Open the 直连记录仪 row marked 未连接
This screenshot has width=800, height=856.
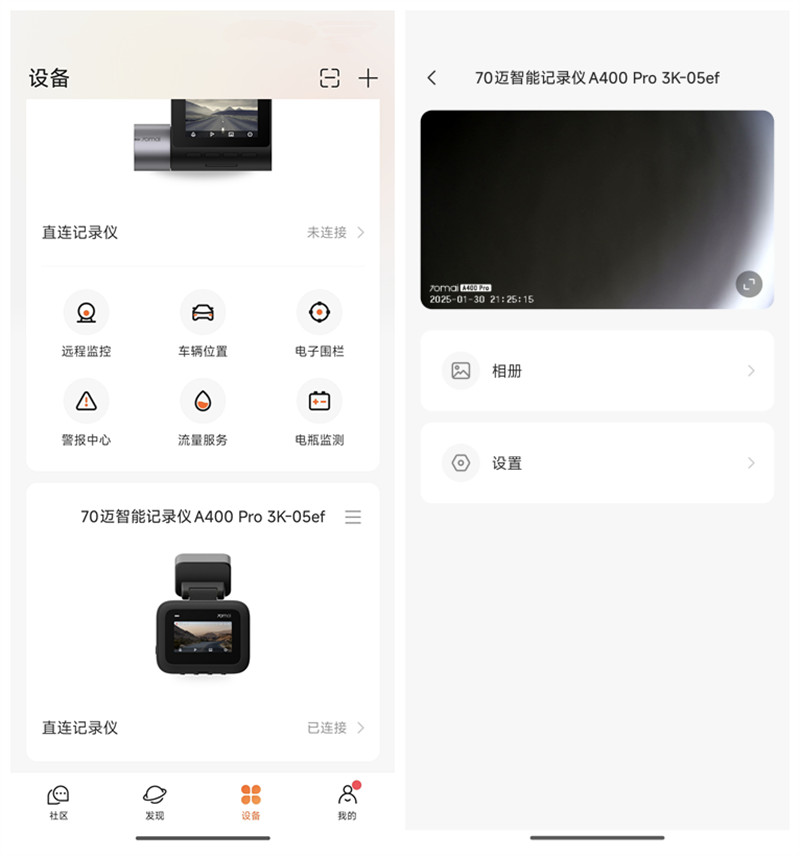pyautogui.click(x=203, y=232)
